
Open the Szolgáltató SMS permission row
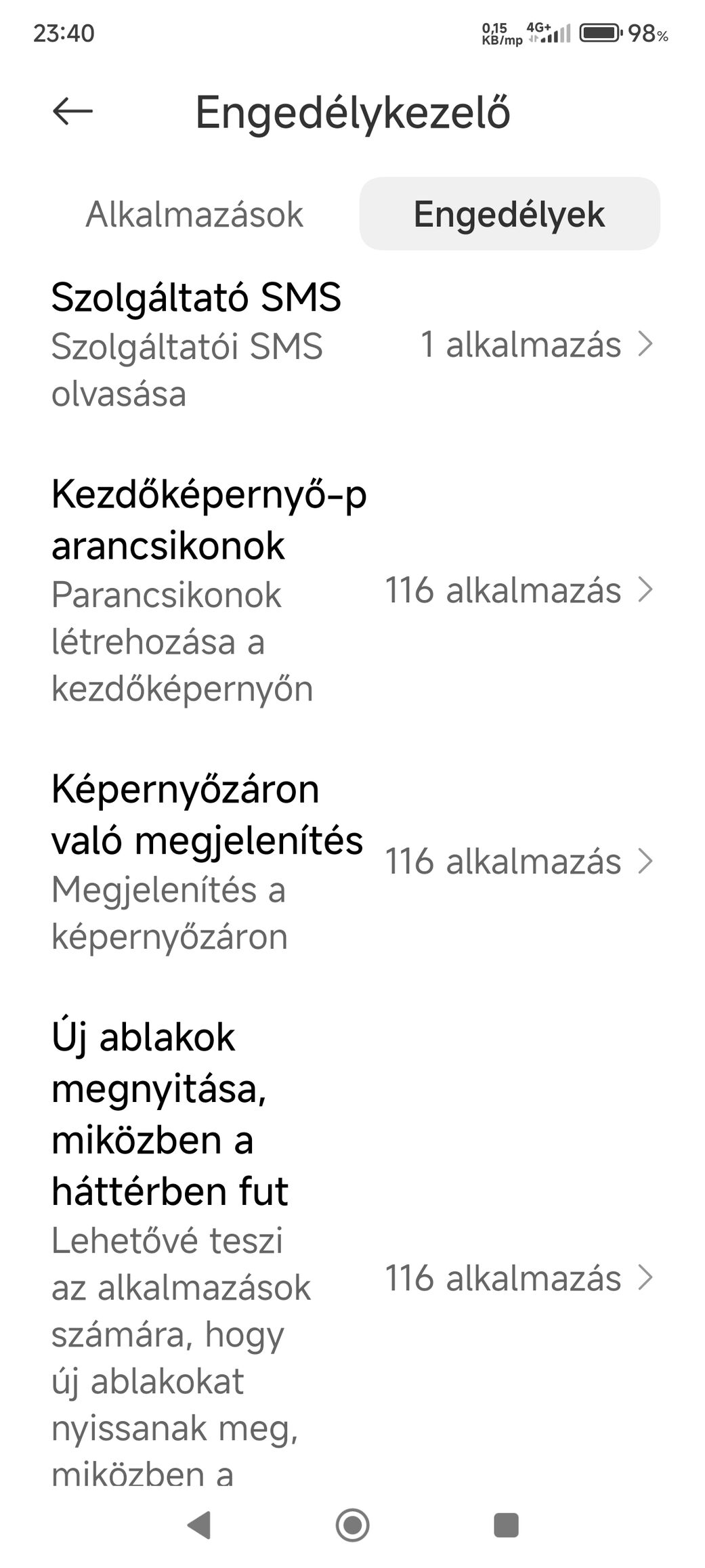352,345
